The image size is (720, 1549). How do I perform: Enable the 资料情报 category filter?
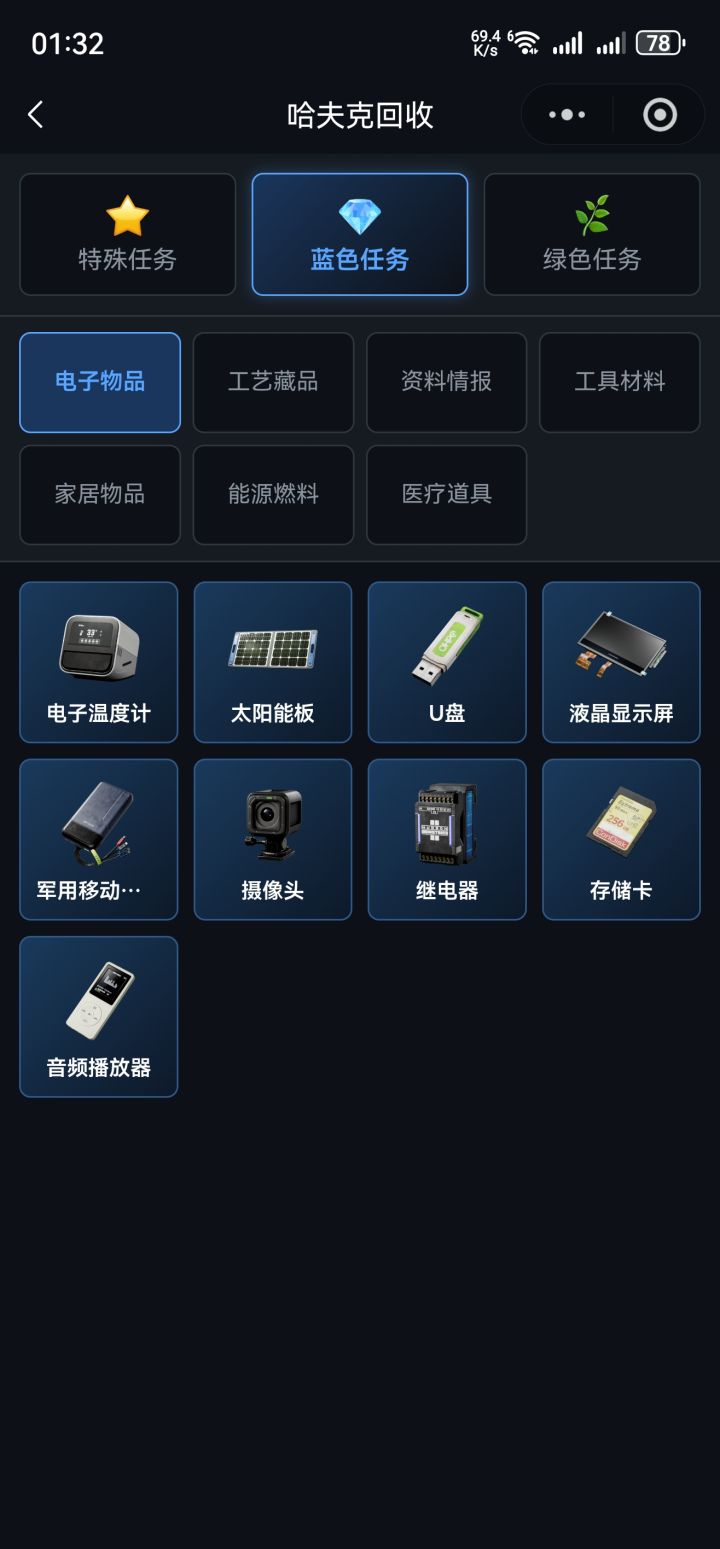(x=446, y=382)
